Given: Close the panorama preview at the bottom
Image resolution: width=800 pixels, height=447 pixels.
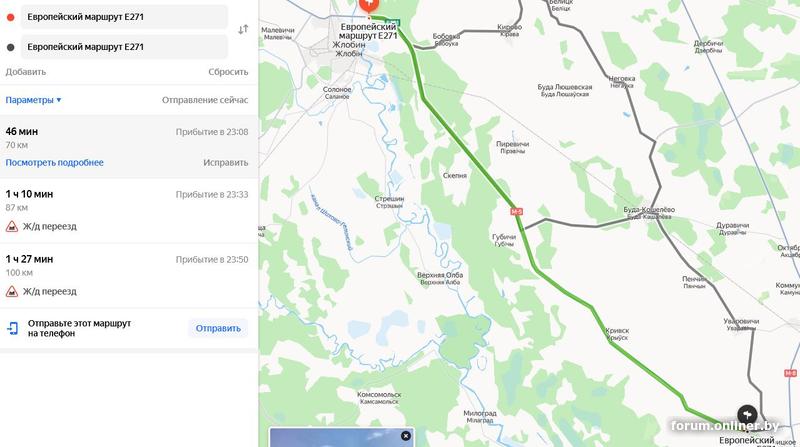Looking at the screenshot, I should point(406,436).
